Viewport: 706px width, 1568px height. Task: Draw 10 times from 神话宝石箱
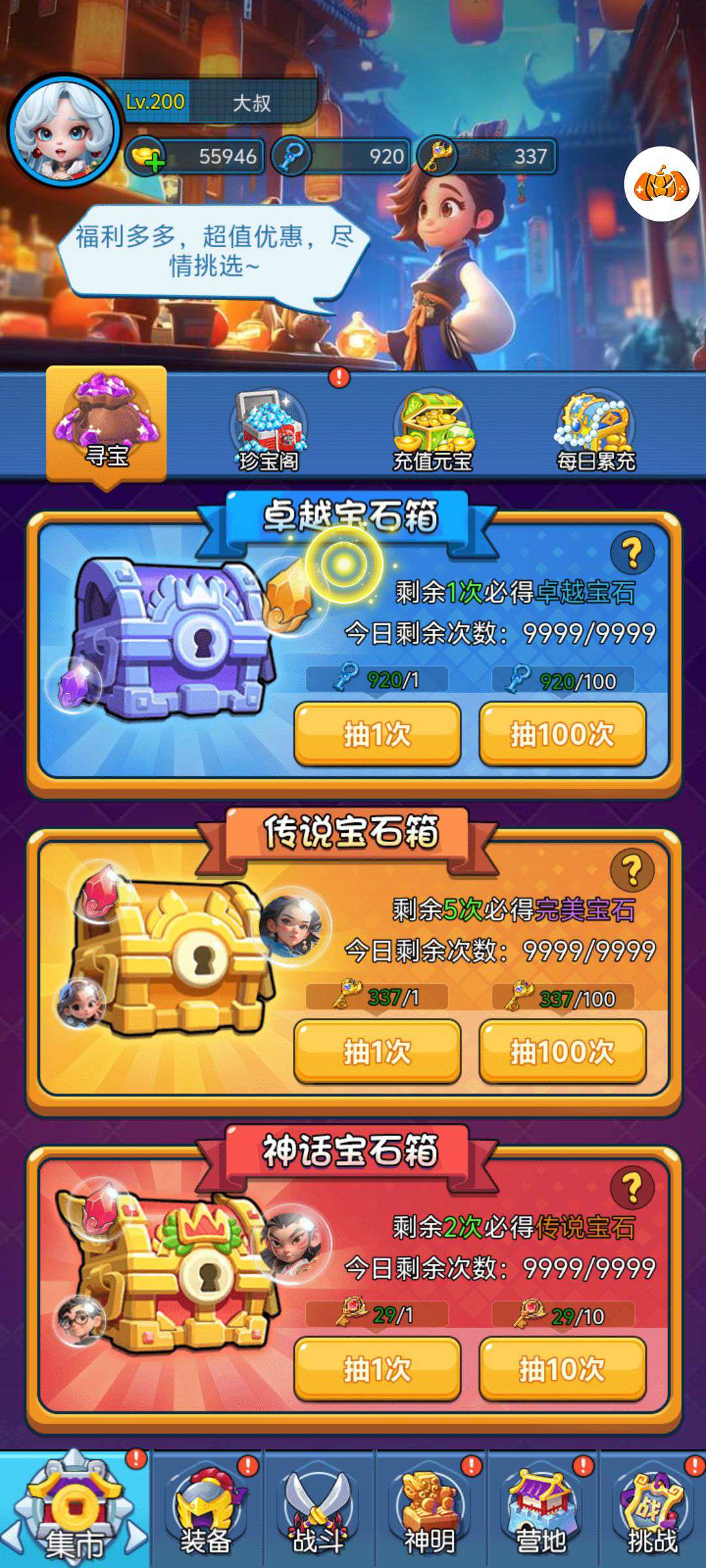pyautogui.click(x=562, y=1369)
